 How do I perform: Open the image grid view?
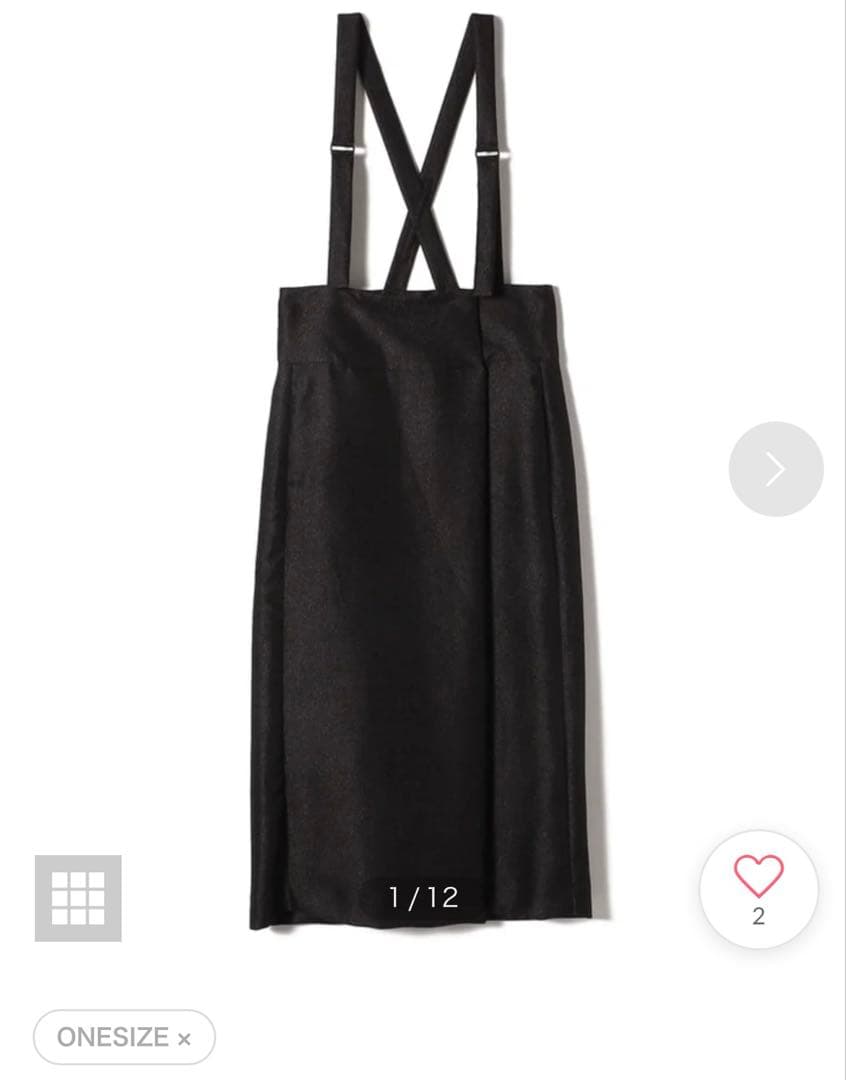tap(78, 898)
